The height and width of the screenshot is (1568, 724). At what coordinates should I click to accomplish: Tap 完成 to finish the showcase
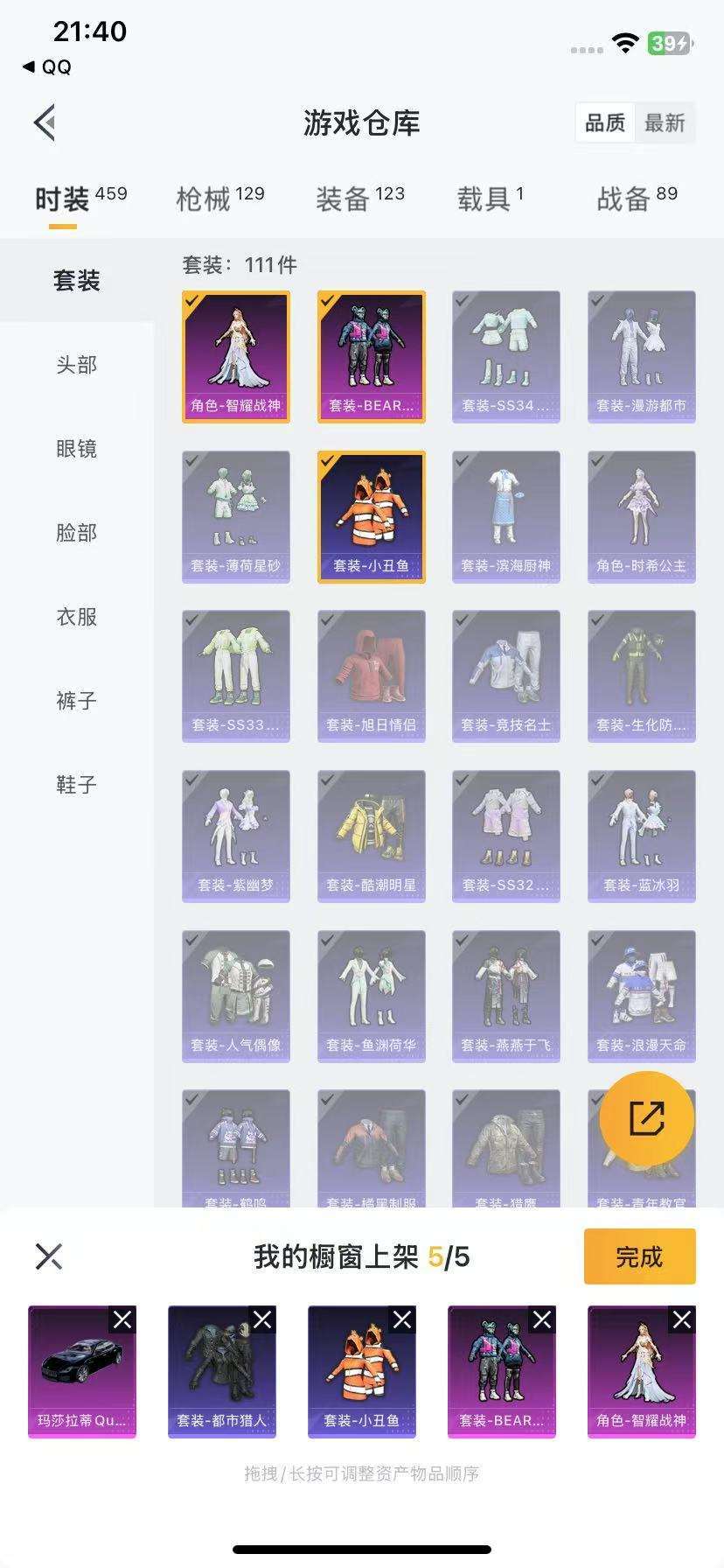[639, 1256]
